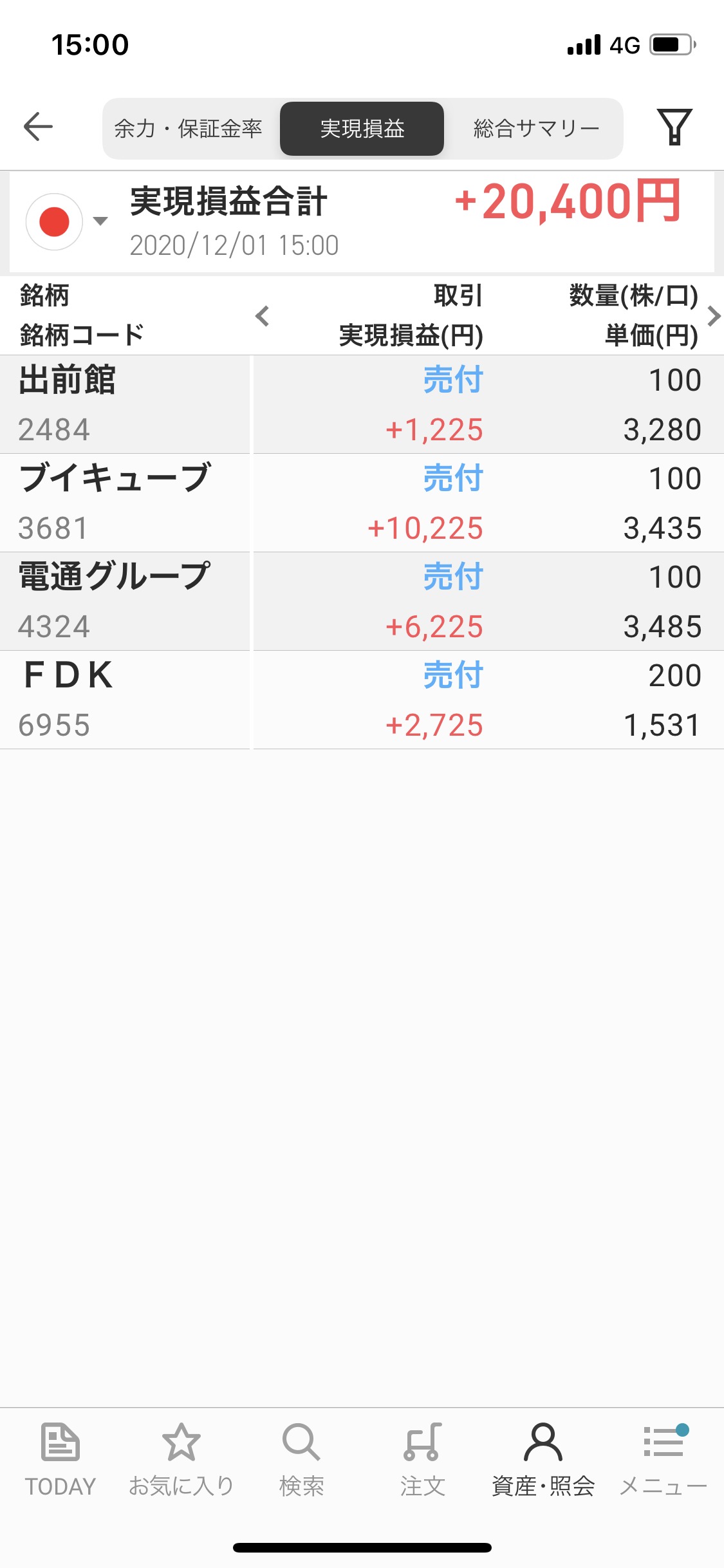Switch to the 総合サマリー tab
This screenshot has width=724, height=1568.
point(536,129)
